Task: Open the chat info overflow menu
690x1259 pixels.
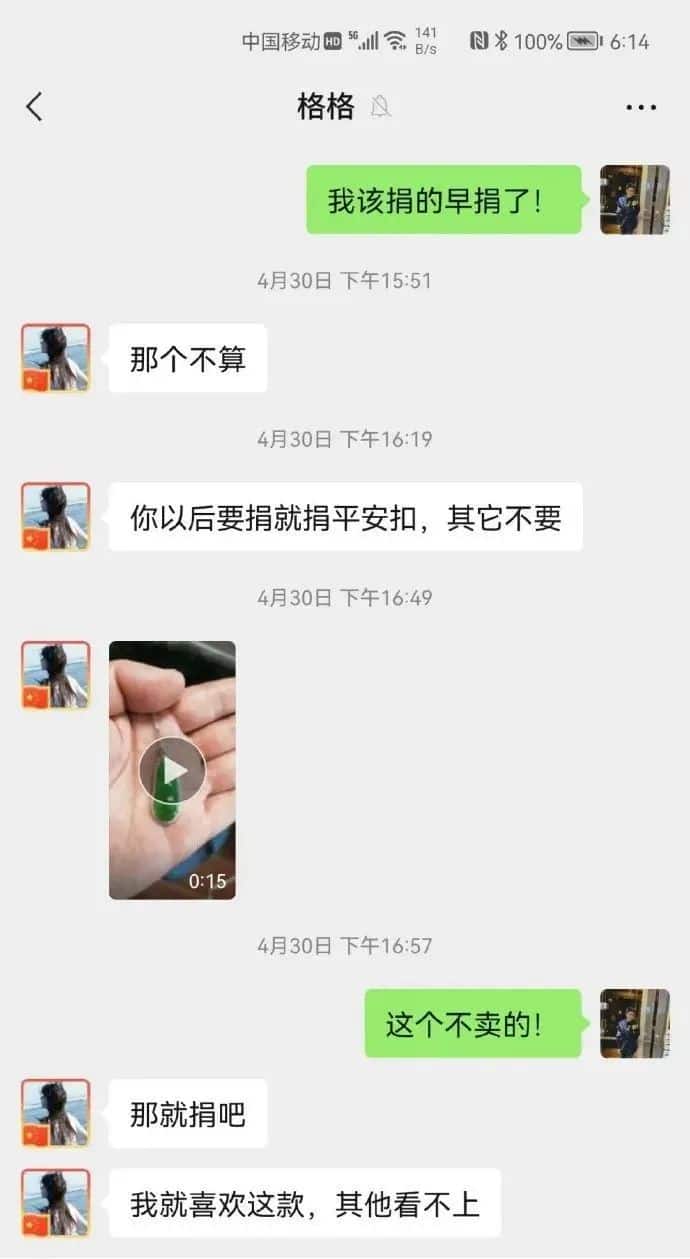Action: point(641,107)
